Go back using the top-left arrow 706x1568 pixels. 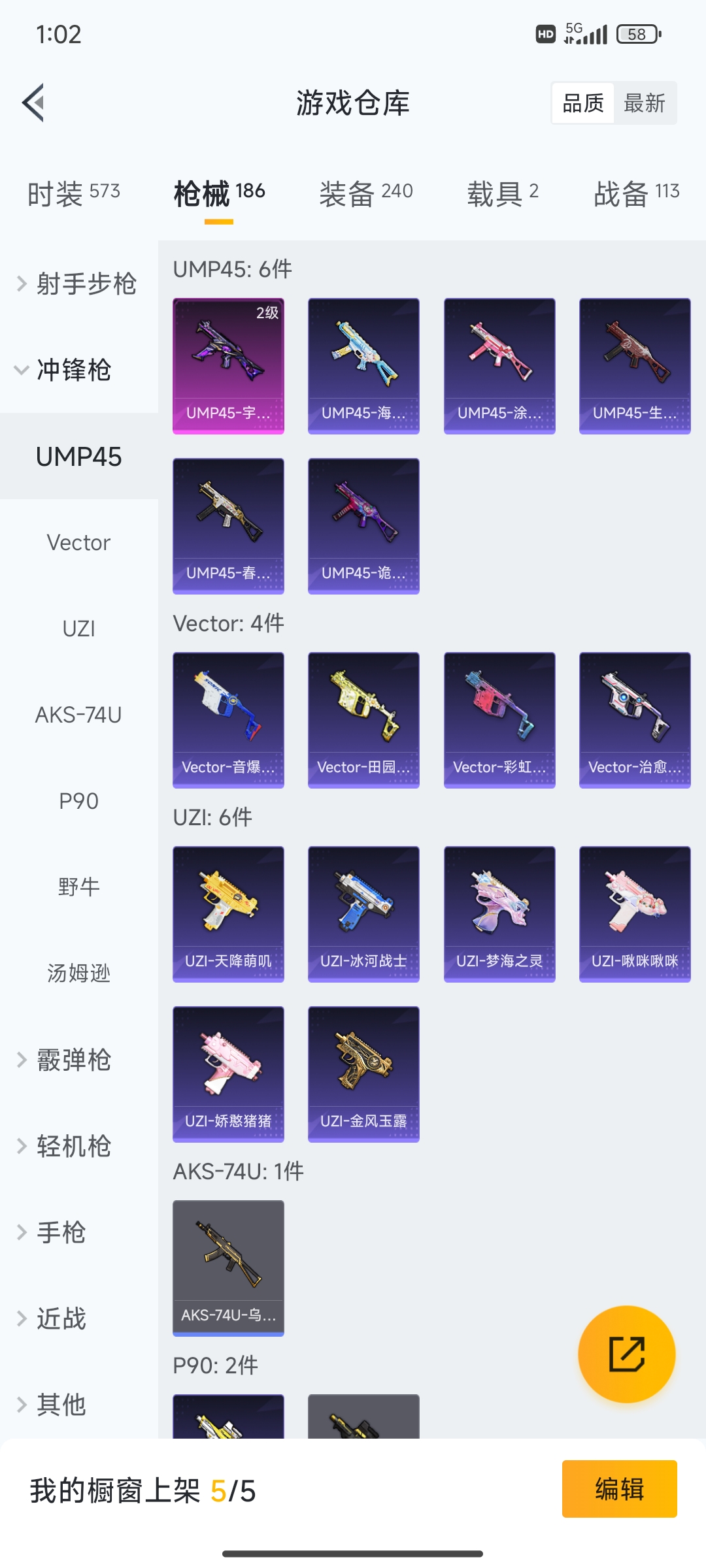click(34, 103)
